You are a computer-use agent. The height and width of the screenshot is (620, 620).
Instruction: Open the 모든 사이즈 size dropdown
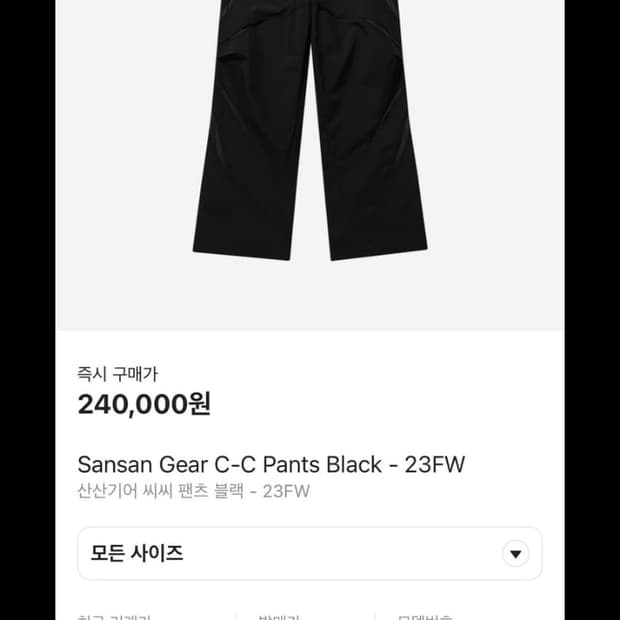(310, 553)
